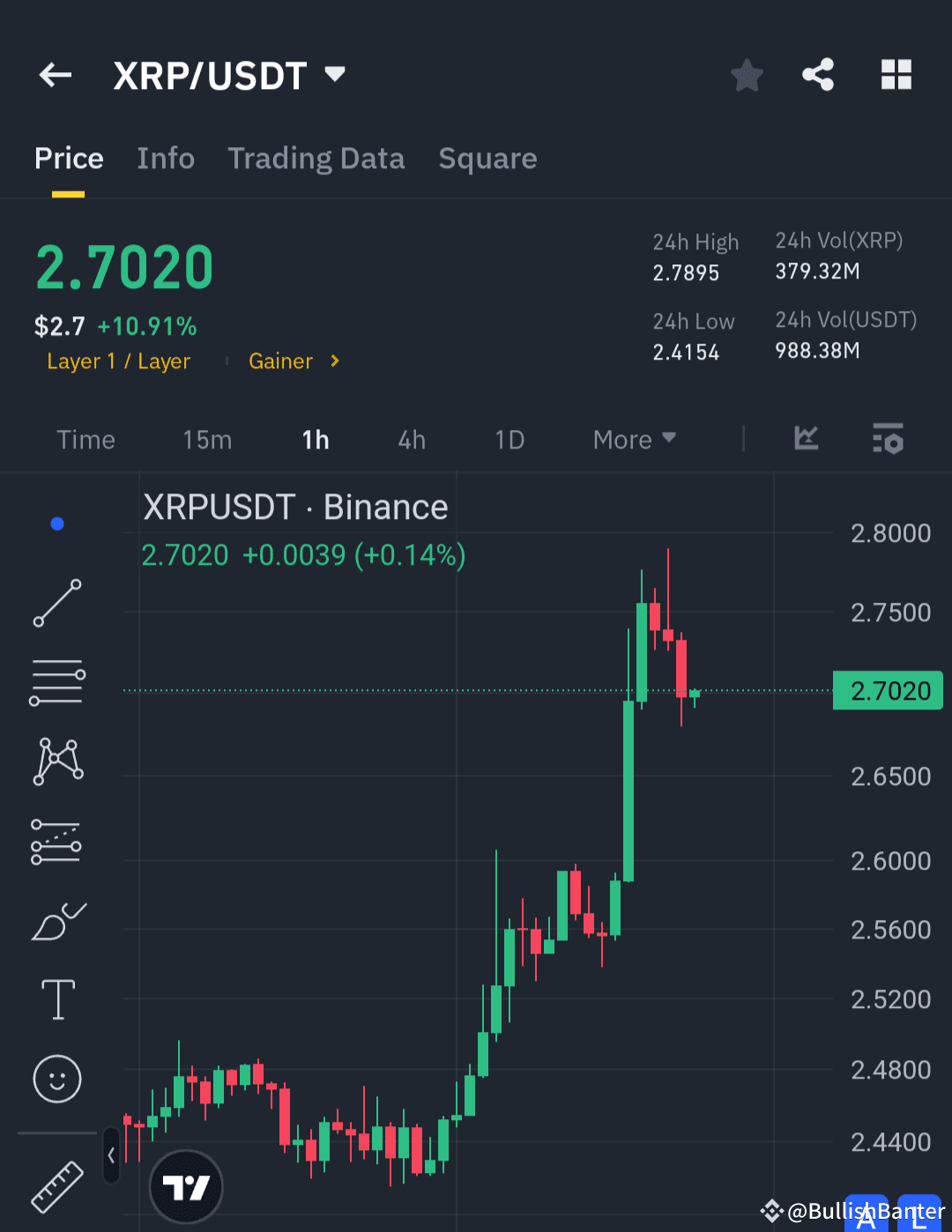The image size is (952, 1232).
Task: Open the horizontal lines drawing tool
Action: pyautogui.click(x=56, y=681)
